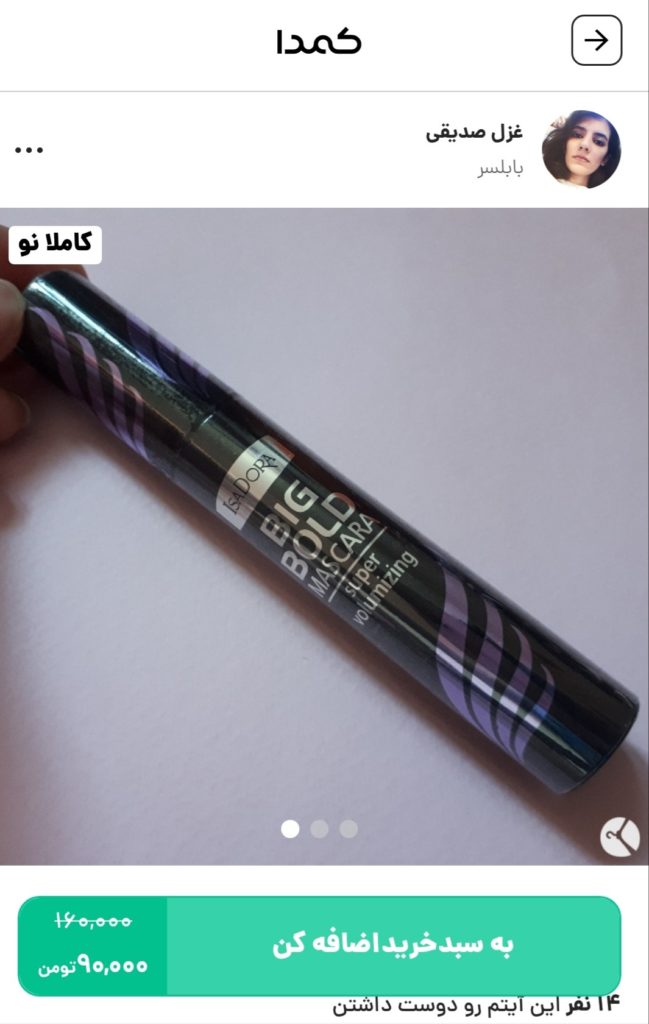Tap the hanger icon on photo
Screen dimensions: 649x1024
[619, 837]
